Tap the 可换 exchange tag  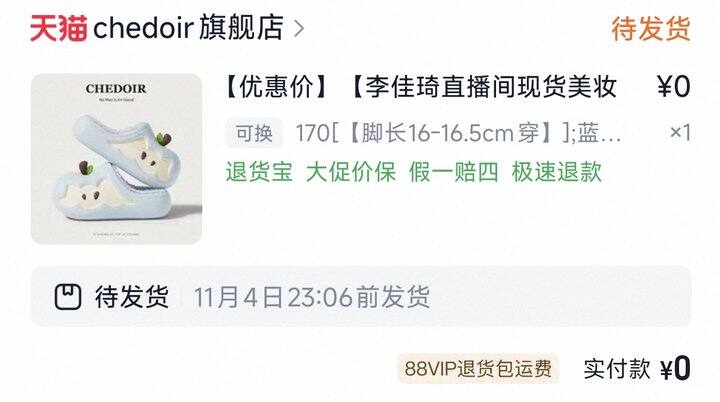point(254,133)
